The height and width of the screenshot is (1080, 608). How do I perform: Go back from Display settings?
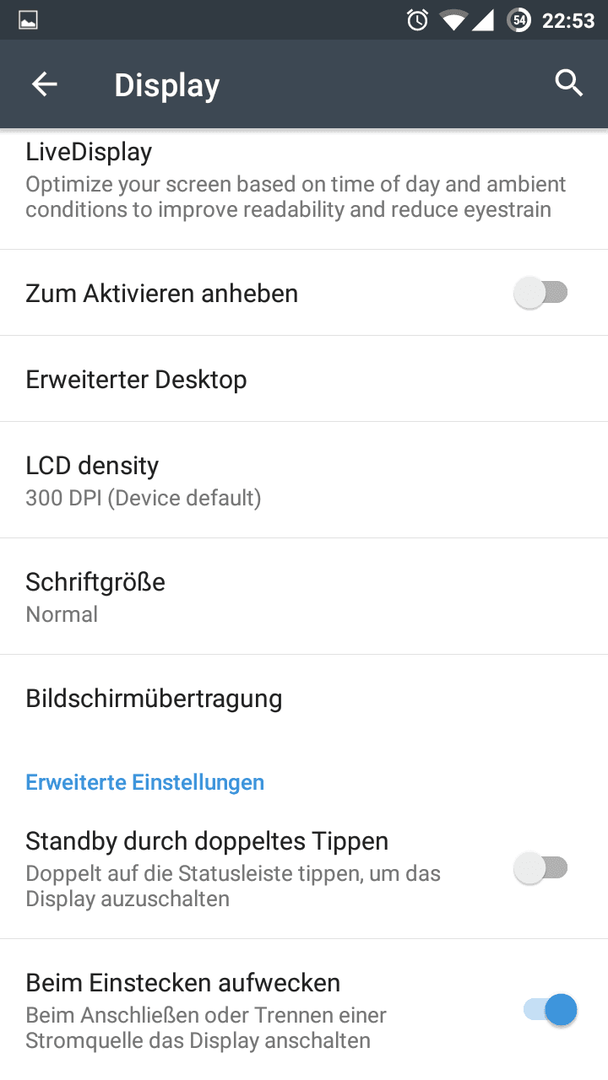pos(44,85)
